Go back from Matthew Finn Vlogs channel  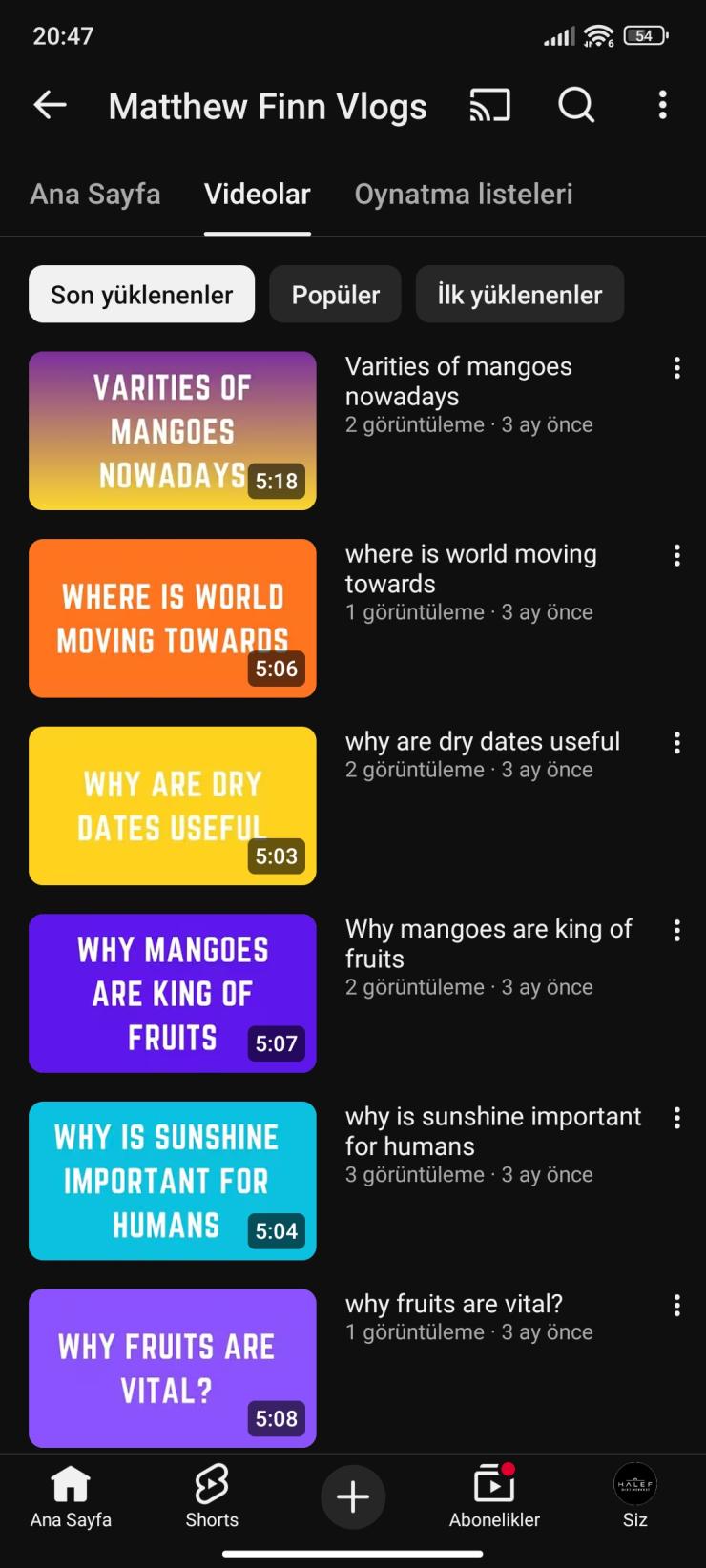click(x=50, y=105)
